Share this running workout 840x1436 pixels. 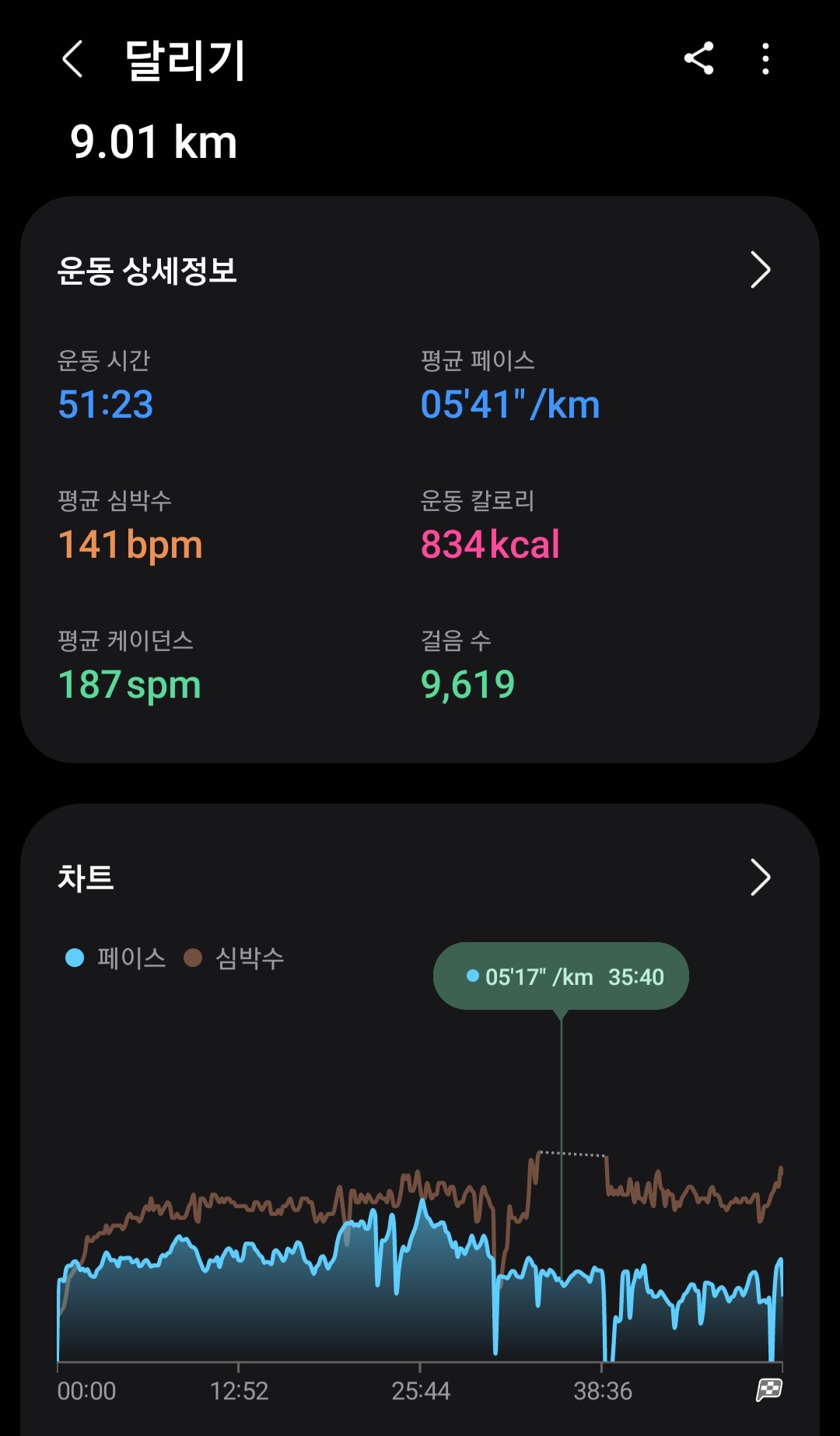coord(698,58)
